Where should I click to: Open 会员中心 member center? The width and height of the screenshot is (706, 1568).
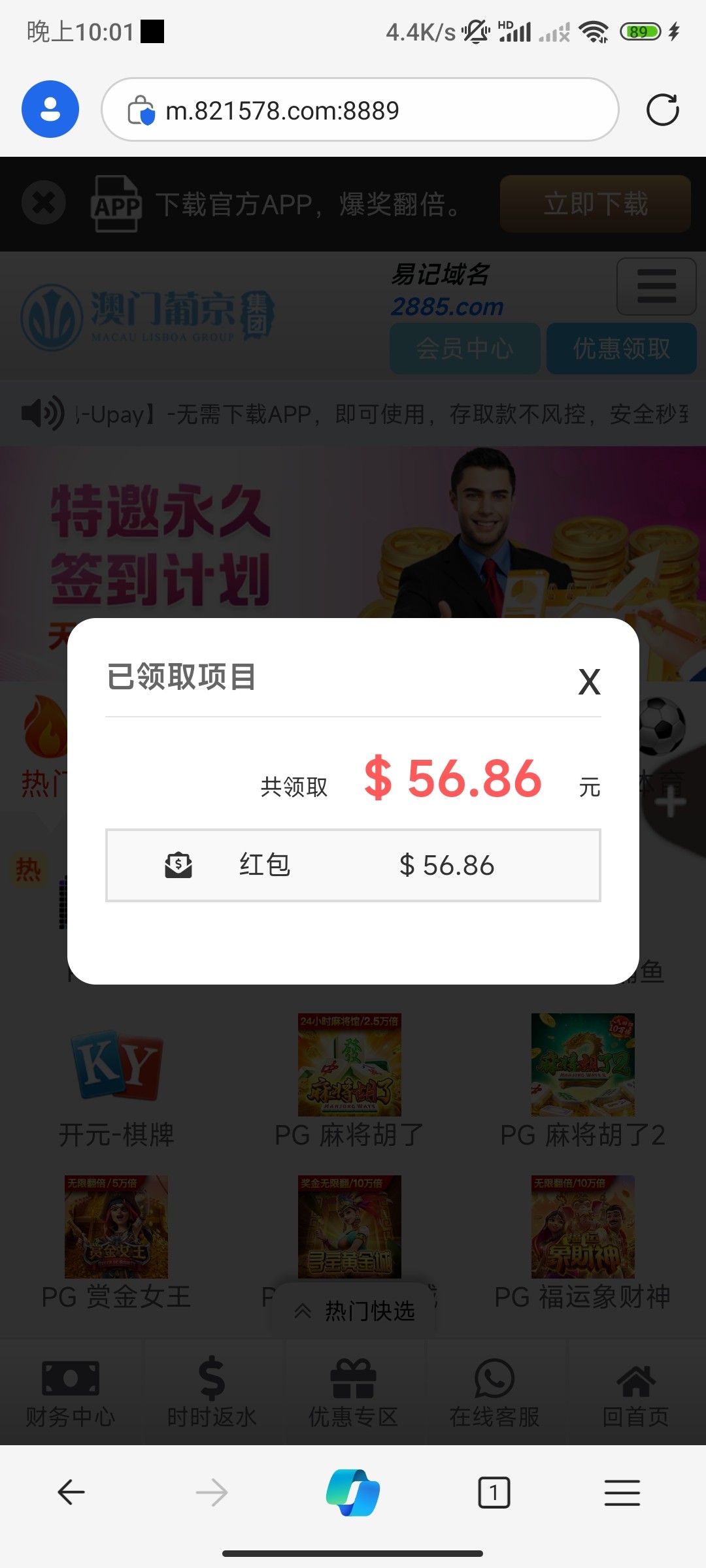(465, 348)
